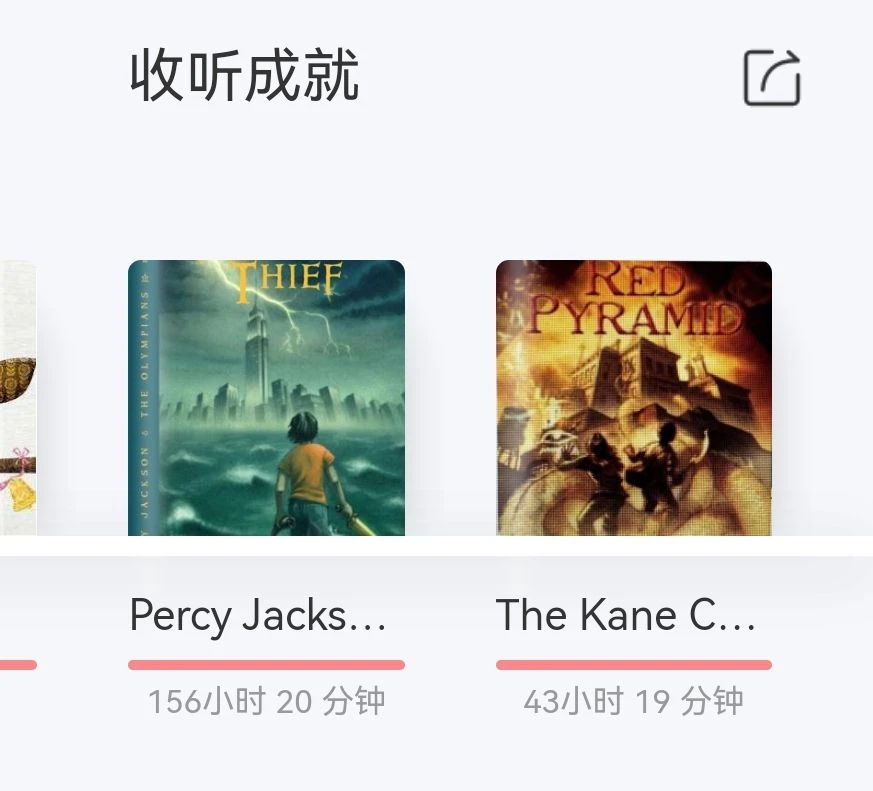Share the listening achievements
The height and width of the screenshot is (791, 873).
coord(772,78)
